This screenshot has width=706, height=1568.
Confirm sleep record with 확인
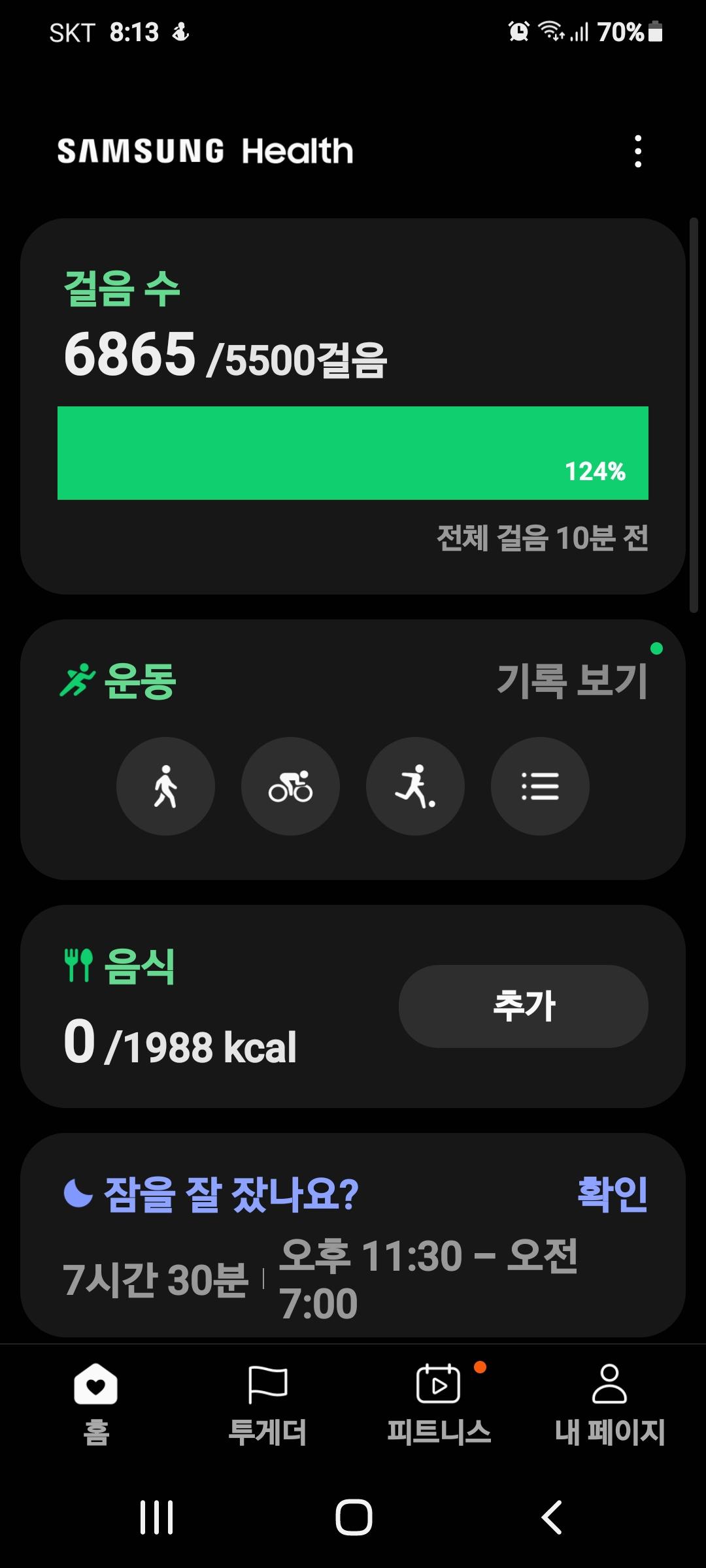pos(612,1194)
